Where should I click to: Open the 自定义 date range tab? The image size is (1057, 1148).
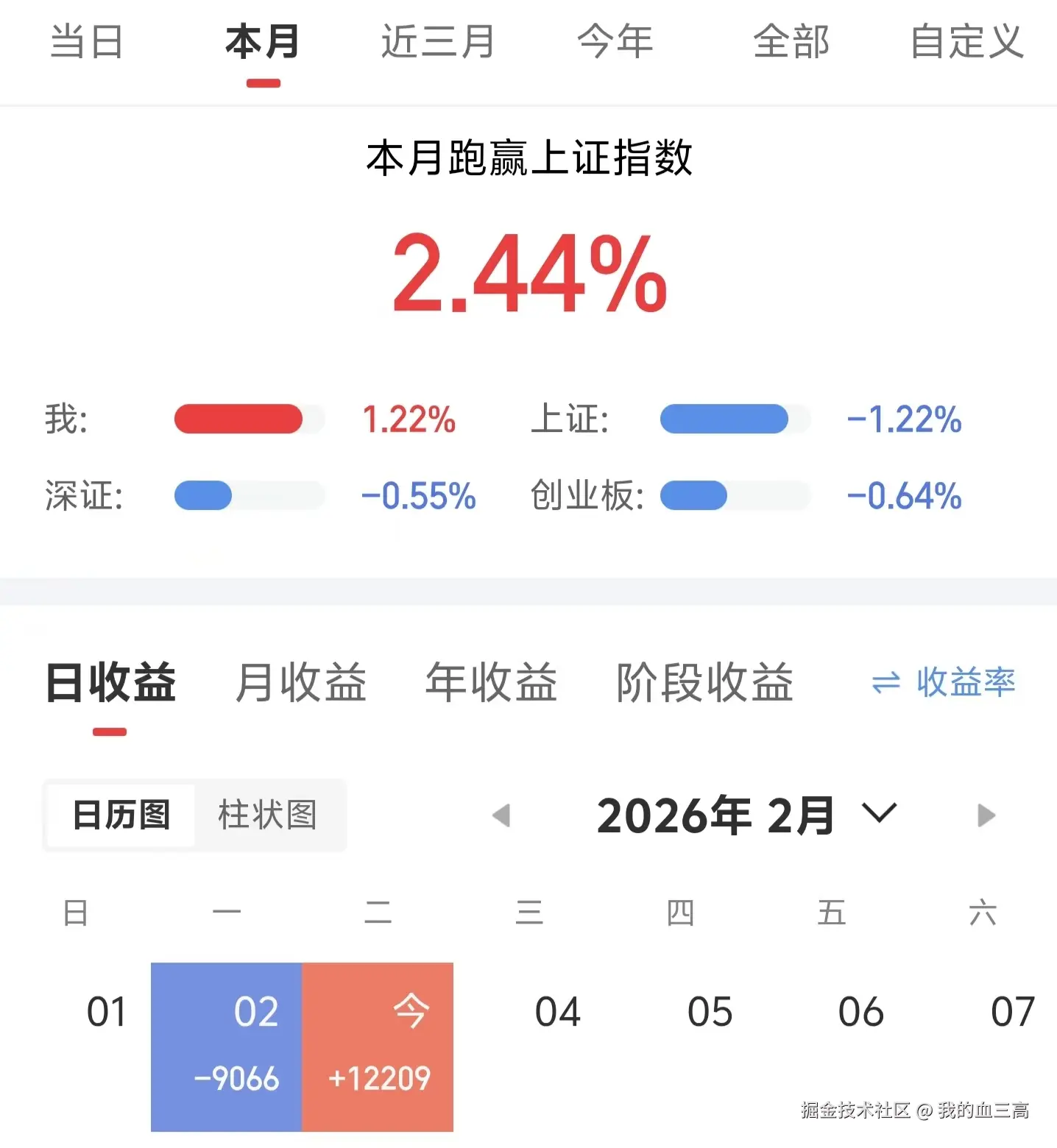(966, 42)
